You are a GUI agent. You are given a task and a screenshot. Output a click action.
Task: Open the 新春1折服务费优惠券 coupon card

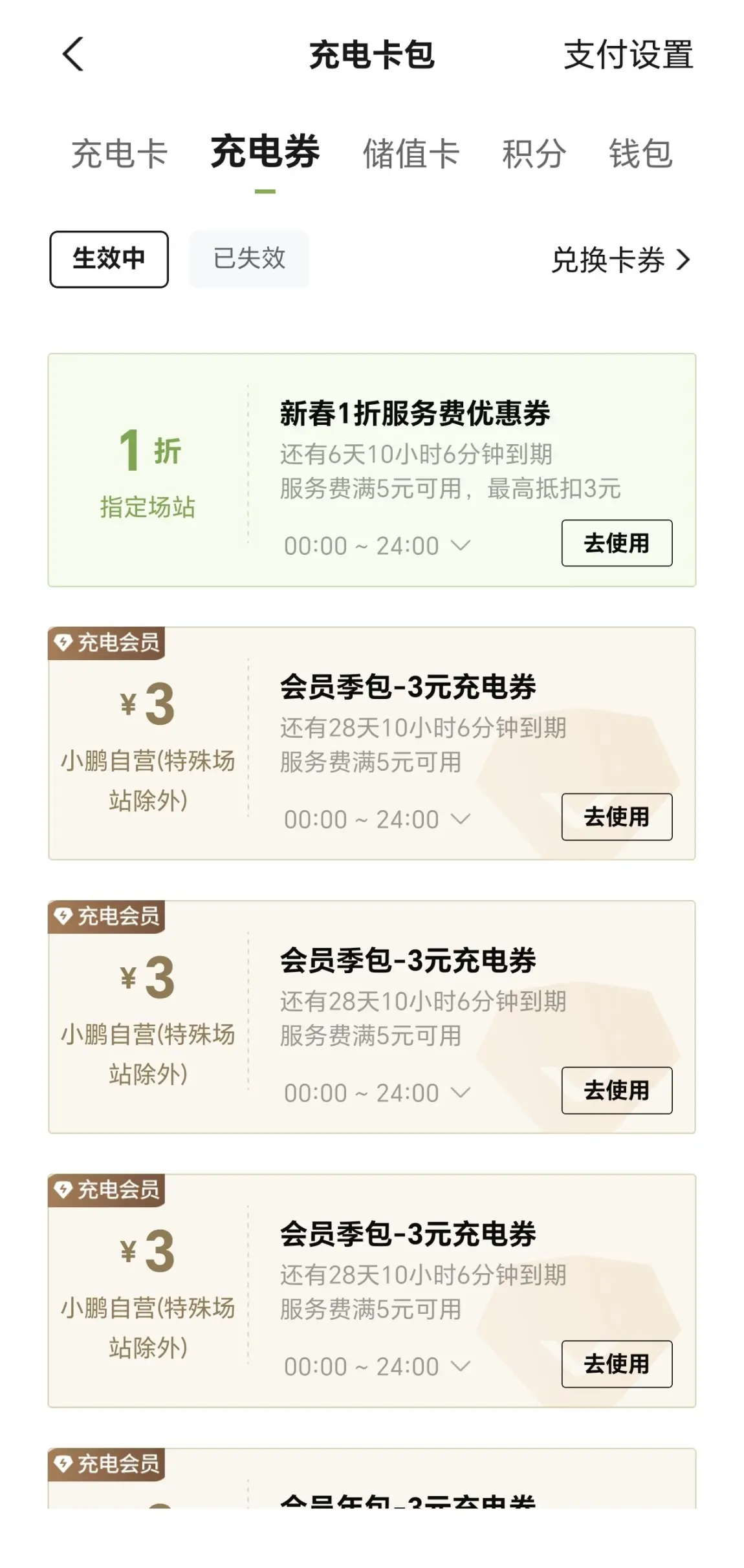[x=372, y=470]
